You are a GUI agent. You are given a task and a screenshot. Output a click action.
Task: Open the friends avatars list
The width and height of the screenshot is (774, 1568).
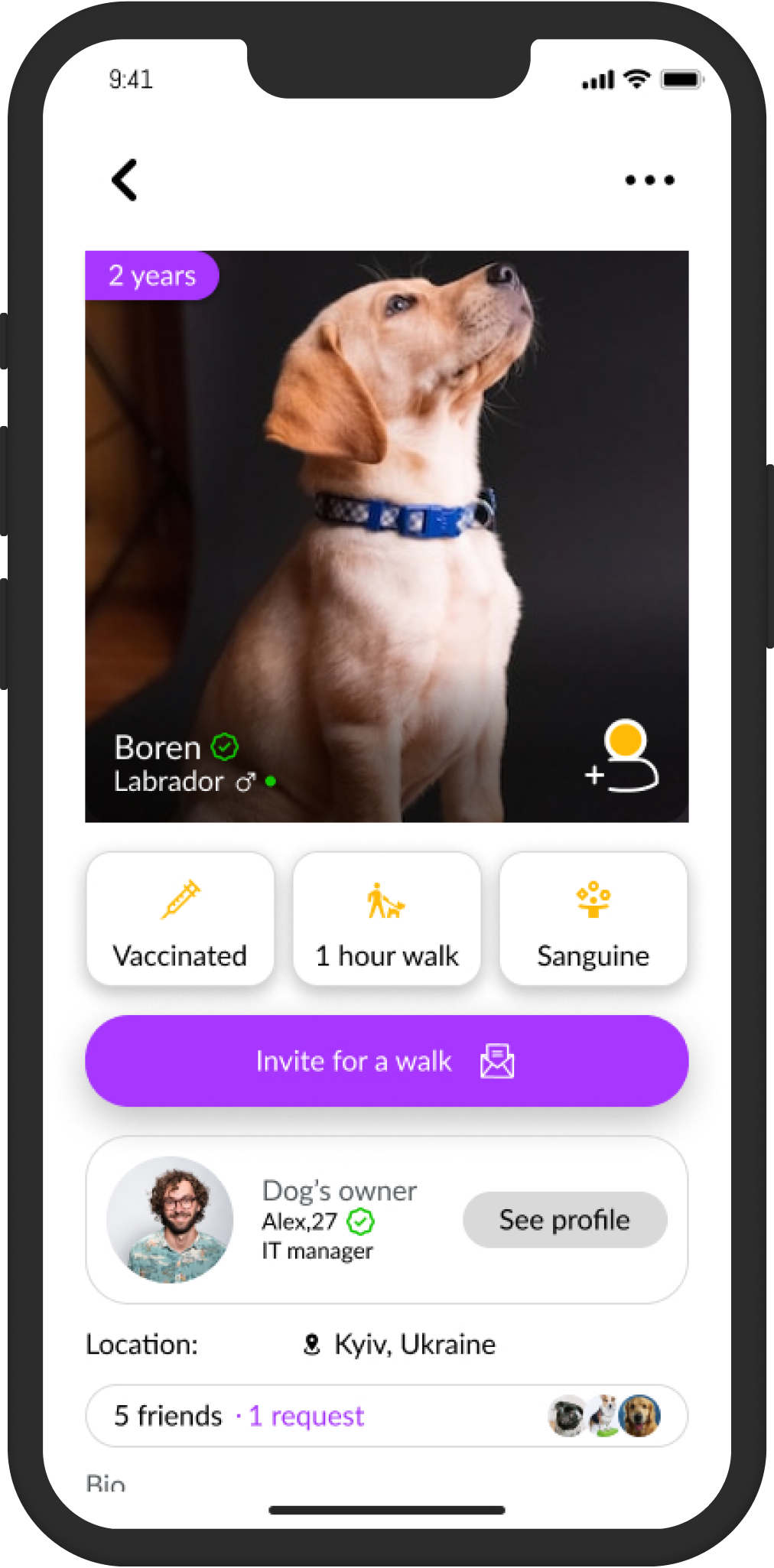tap(604, 1416)
